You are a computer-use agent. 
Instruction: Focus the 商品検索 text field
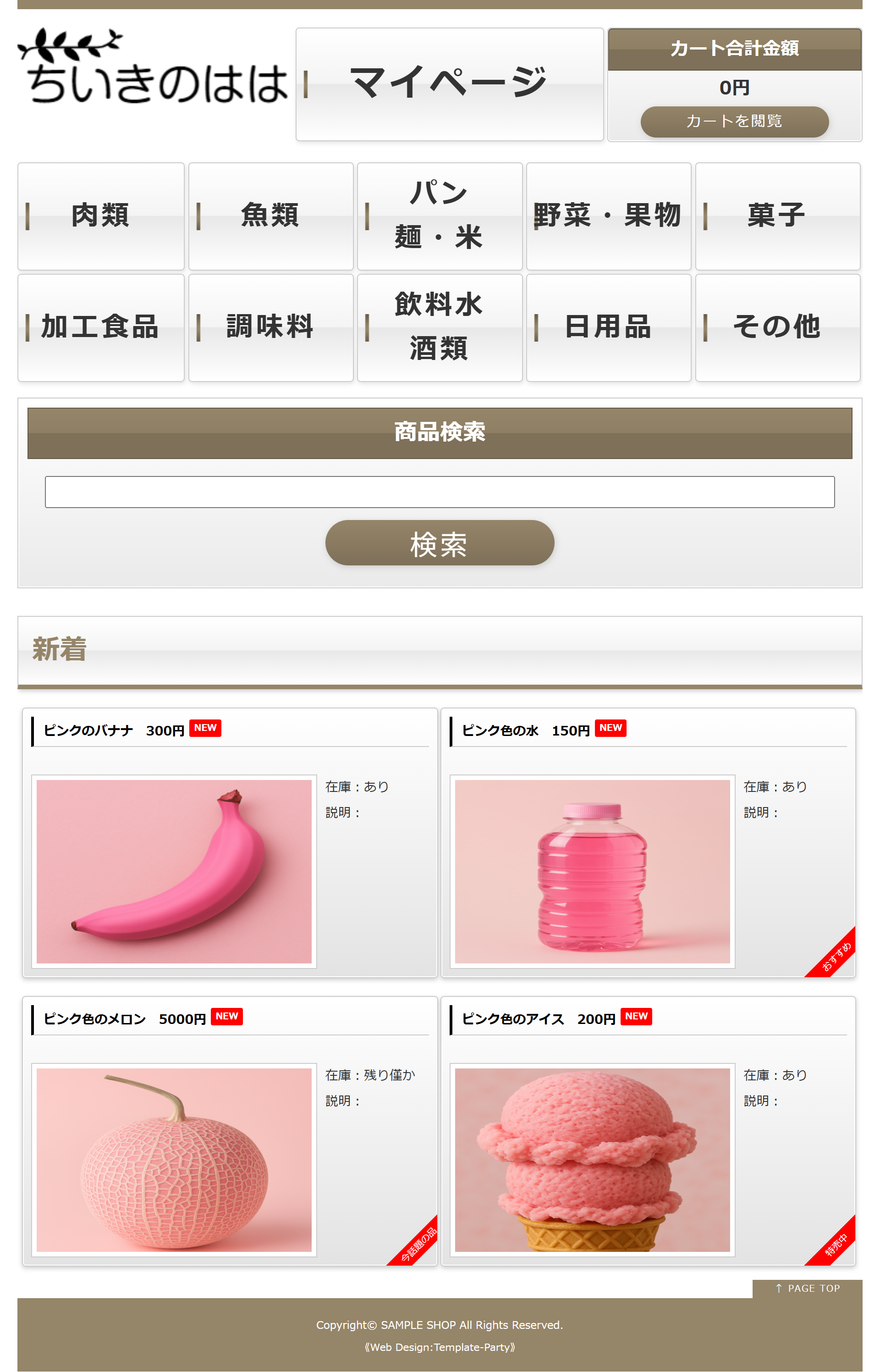[439, 492]
